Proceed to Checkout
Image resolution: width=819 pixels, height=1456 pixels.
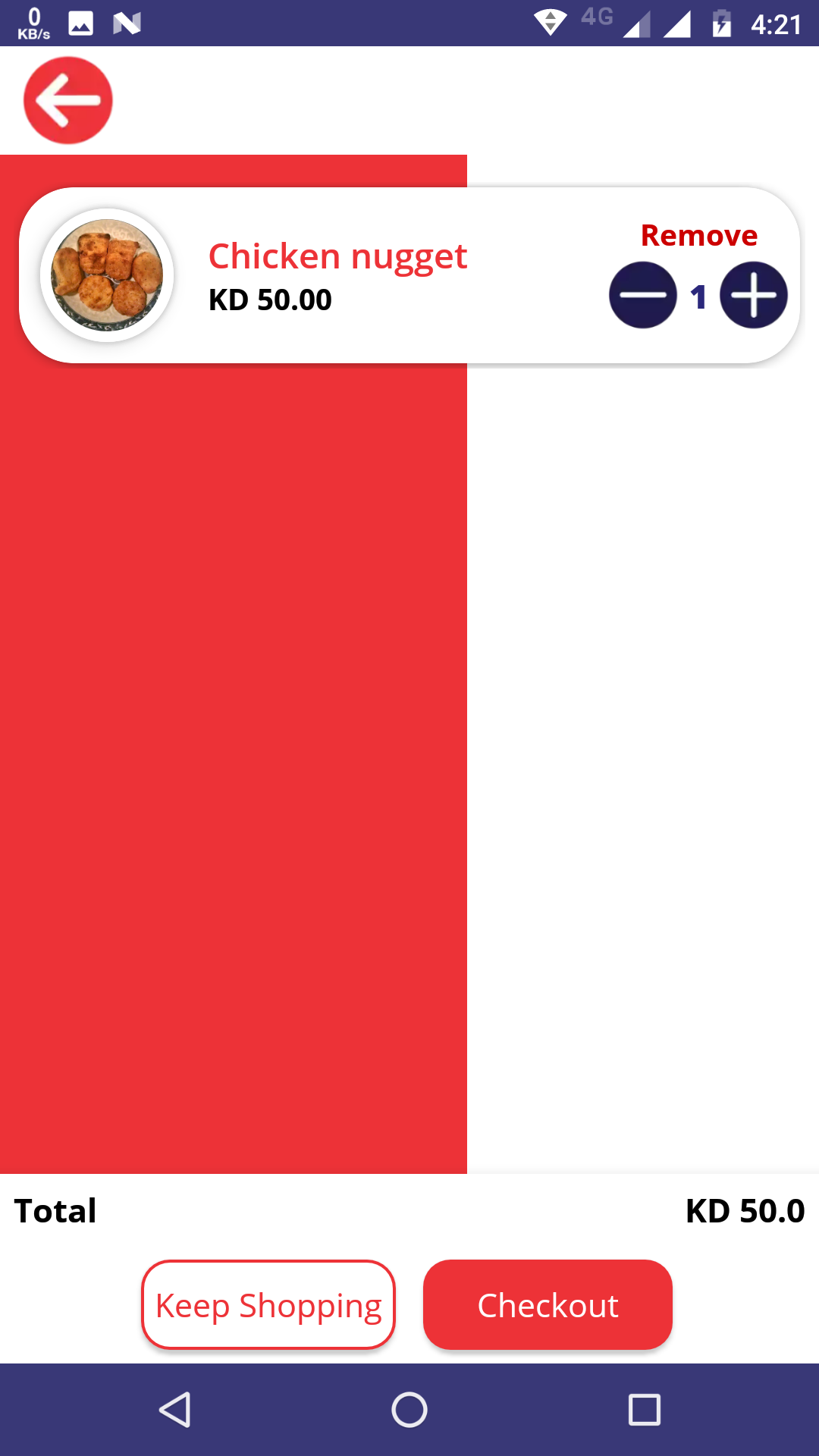(x=548, y=1304)
